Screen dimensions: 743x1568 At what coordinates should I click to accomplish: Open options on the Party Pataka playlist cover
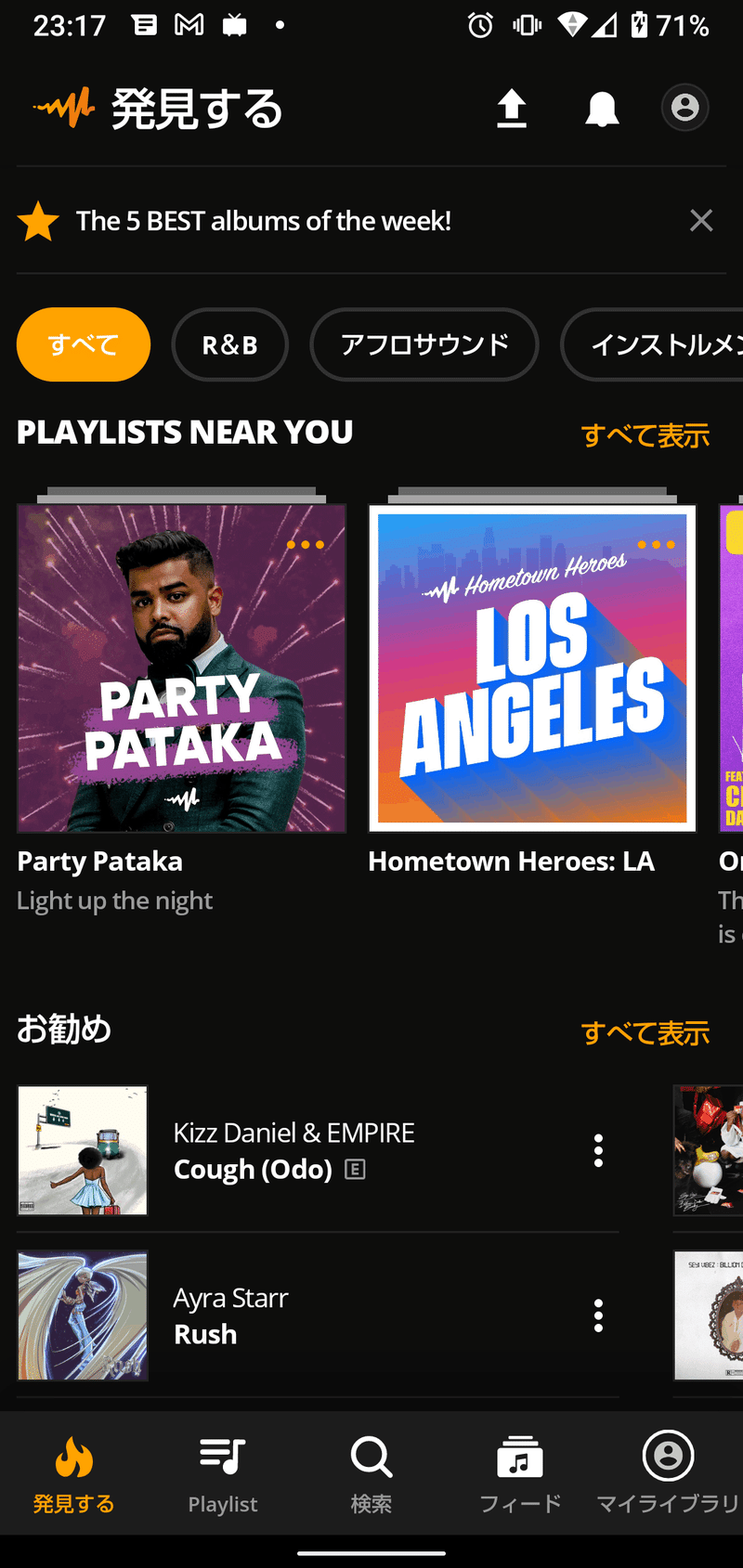tap(306, 544)
